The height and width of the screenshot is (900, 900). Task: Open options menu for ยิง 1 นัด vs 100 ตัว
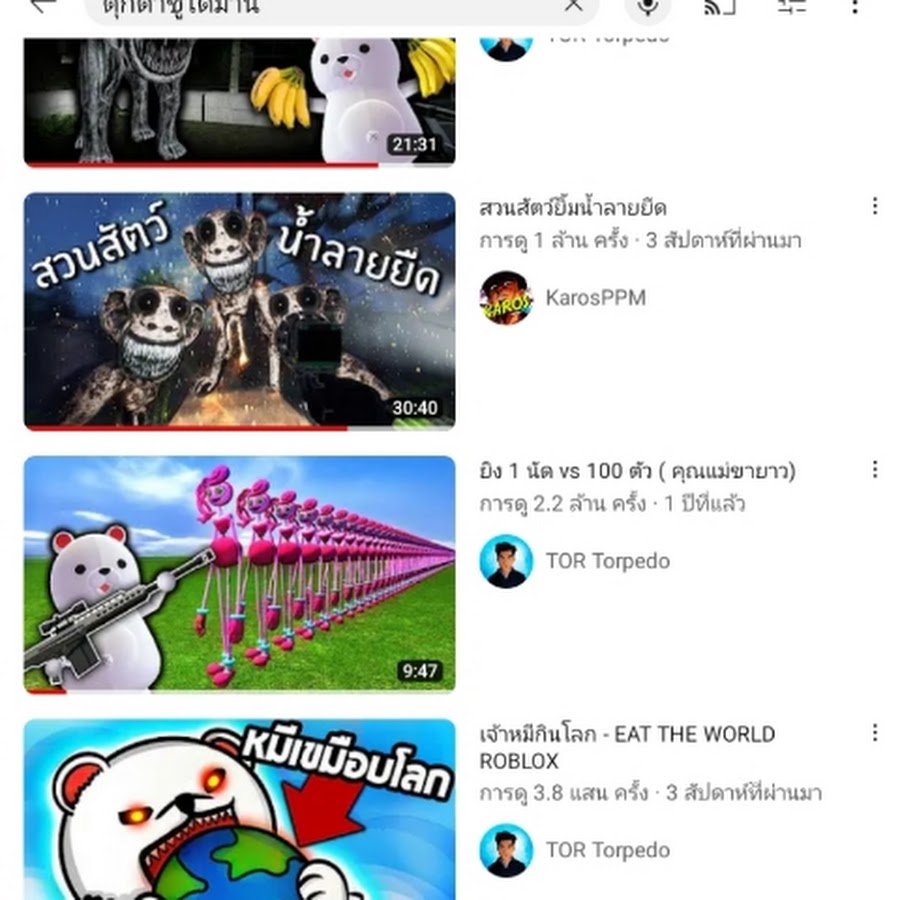[x=875, y=469]
